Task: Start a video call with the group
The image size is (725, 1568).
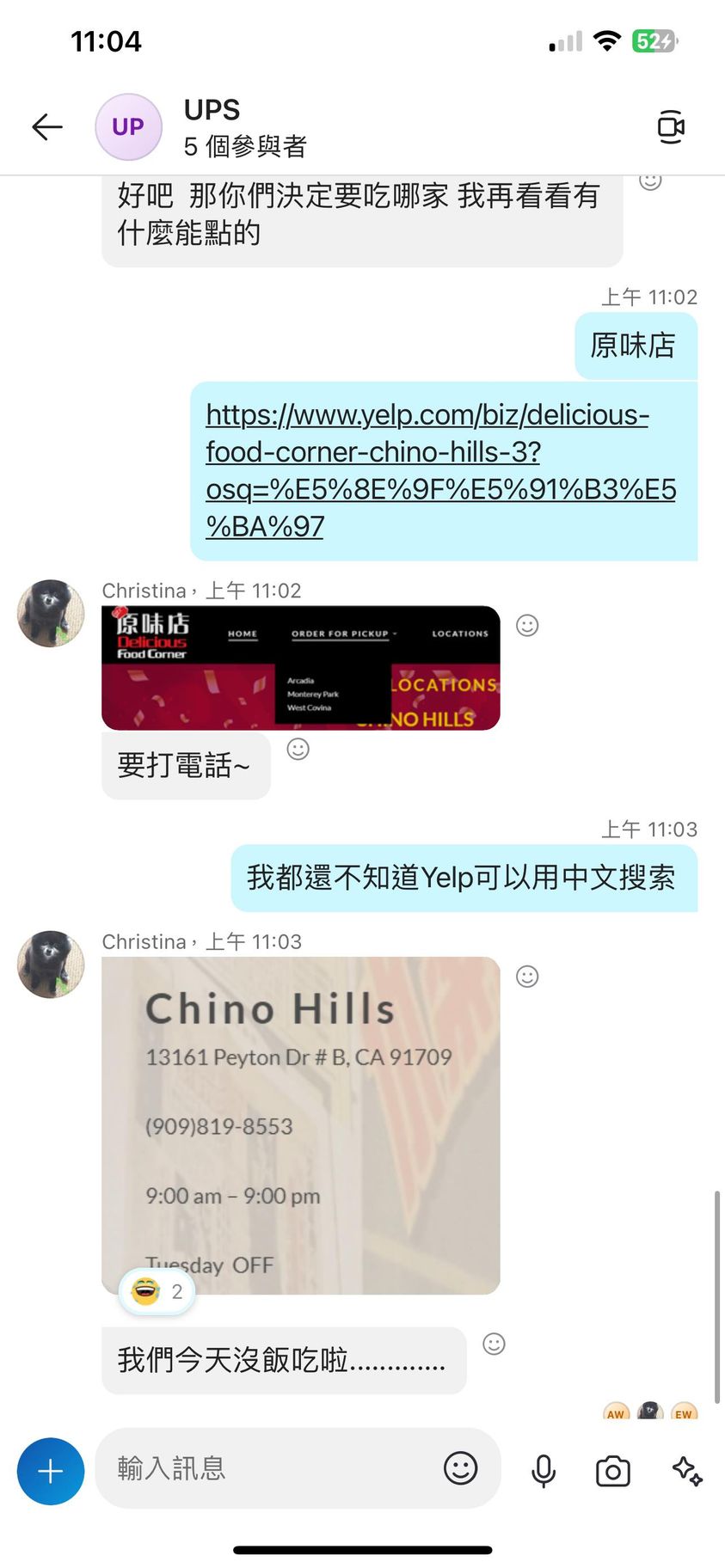Action: point(670,127)
